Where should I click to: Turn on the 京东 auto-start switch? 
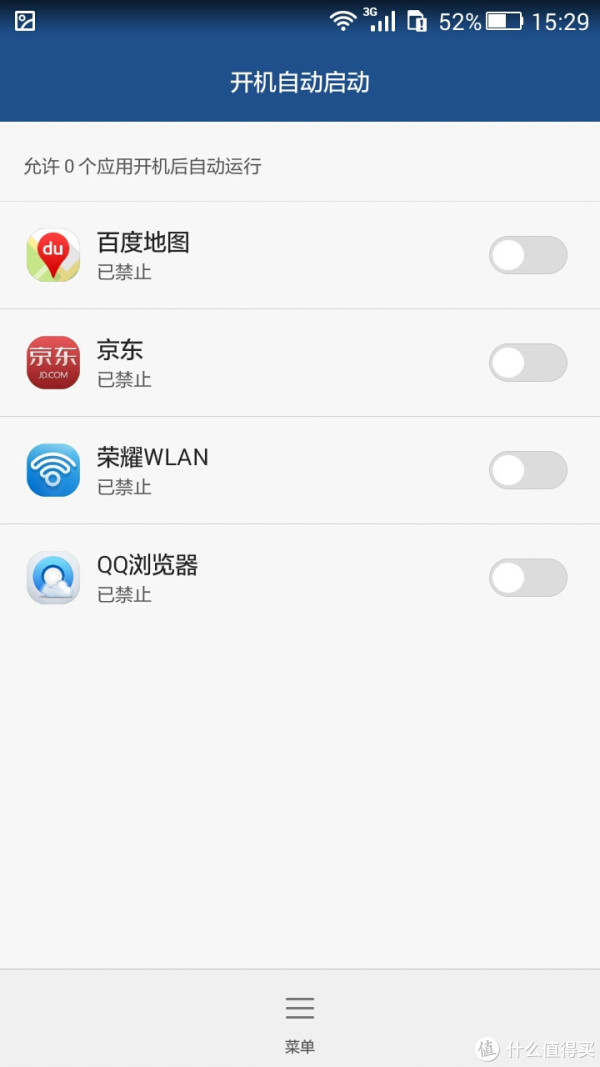(528, 363)
